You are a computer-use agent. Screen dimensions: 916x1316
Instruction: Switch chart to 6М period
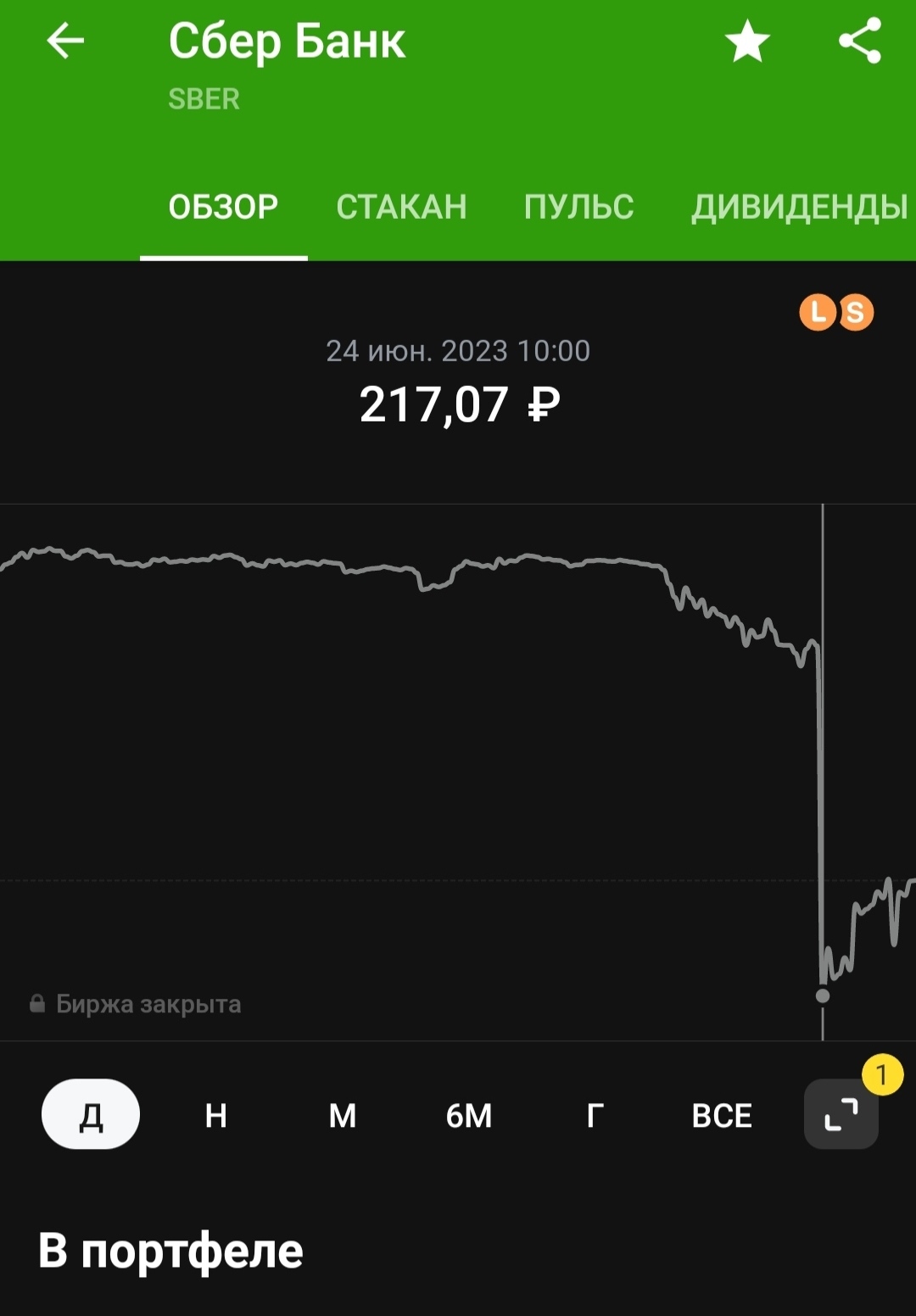point(469,1116)
